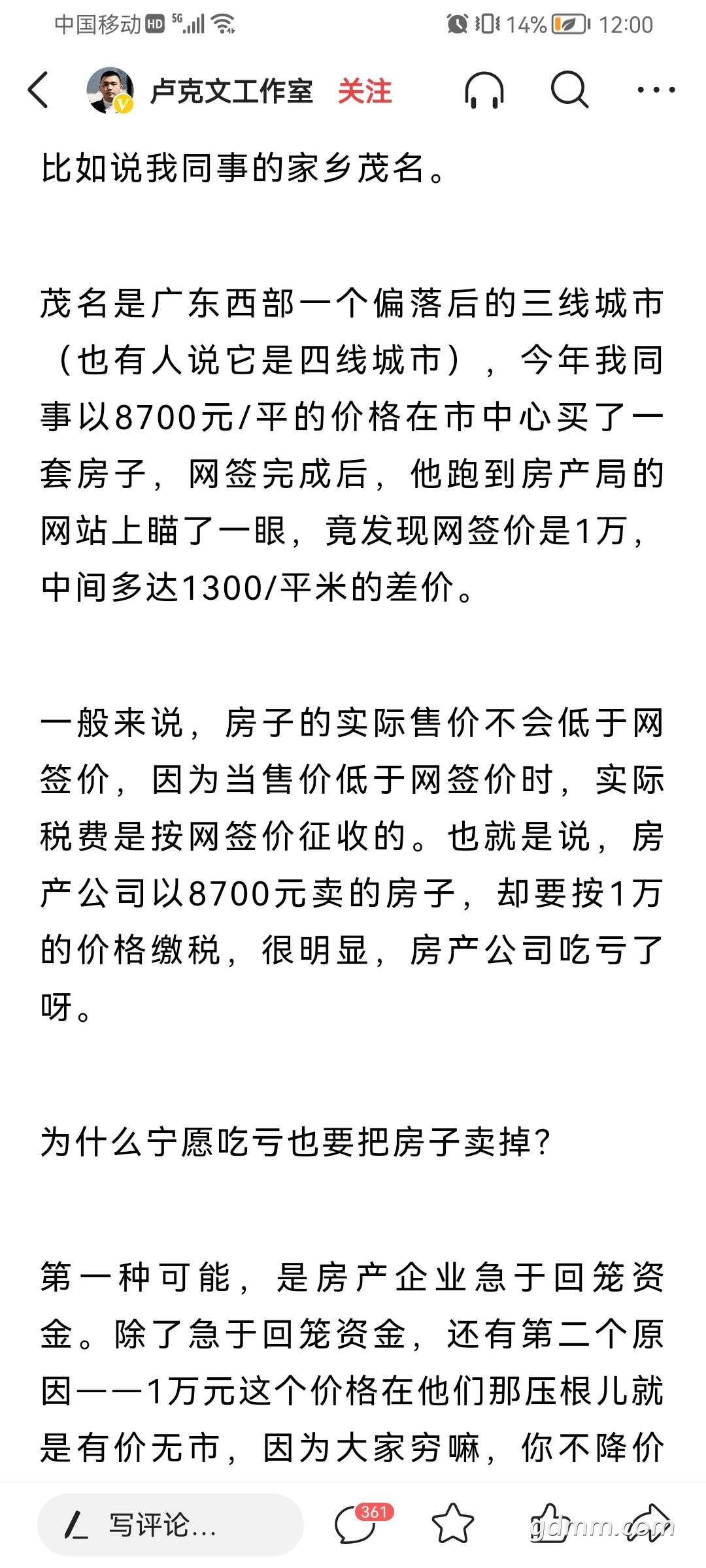Viewport: 706px width, 1568px height.
Task: Open the three-dot overflow menu
Action: click(656, 90)
